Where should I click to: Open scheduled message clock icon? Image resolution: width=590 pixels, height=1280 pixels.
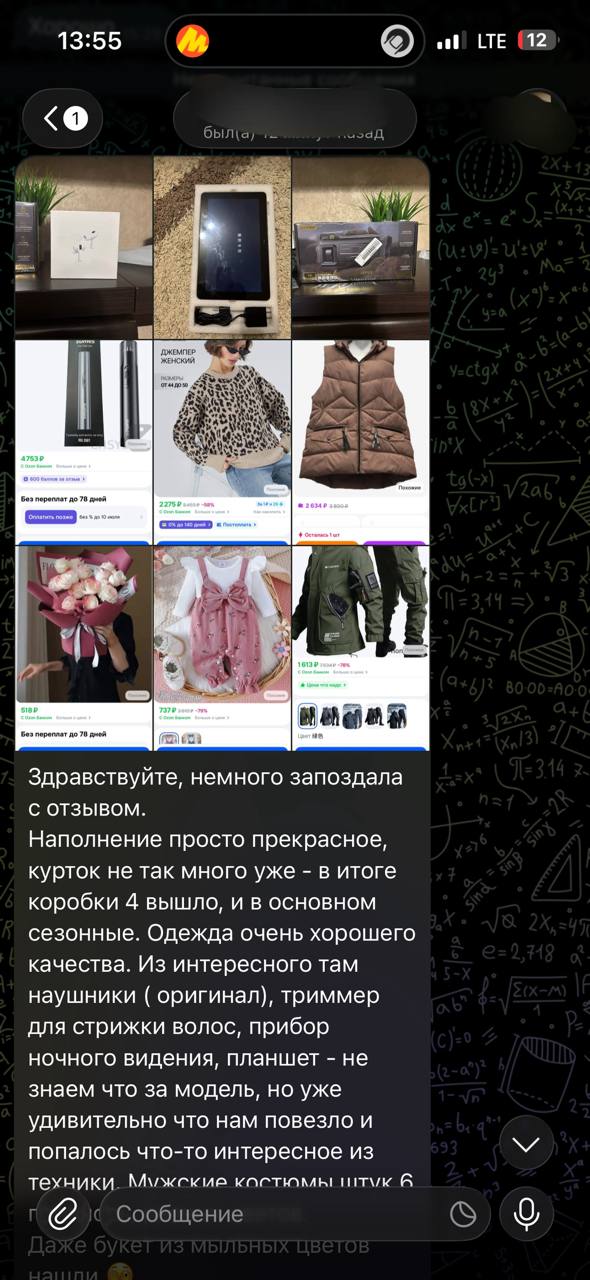coord(463,1214)
